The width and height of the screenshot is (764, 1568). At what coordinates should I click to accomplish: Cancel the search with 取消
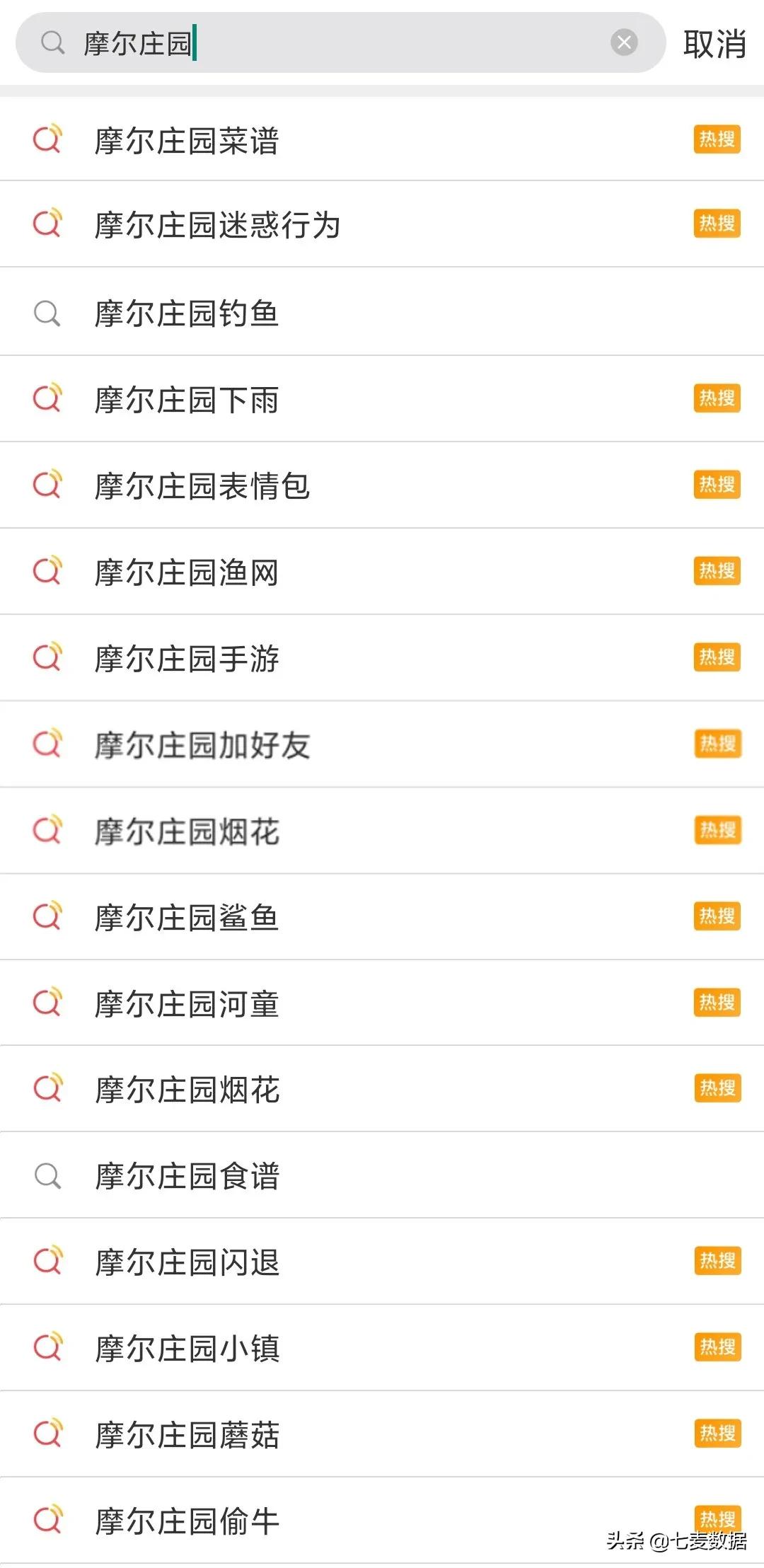tap(714, 44)
